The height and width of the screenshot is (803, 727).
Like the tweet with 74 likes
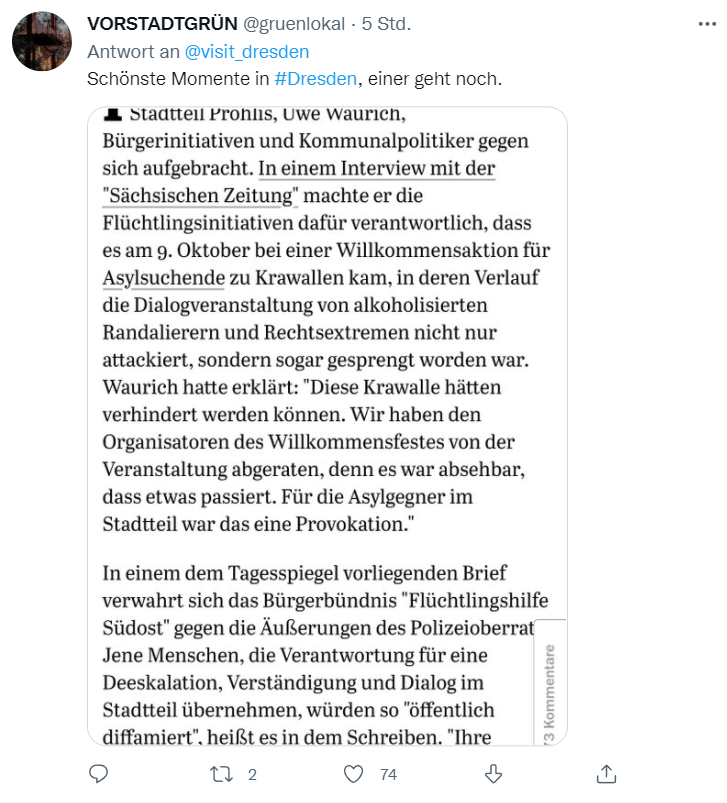click(x=353, y=774)
